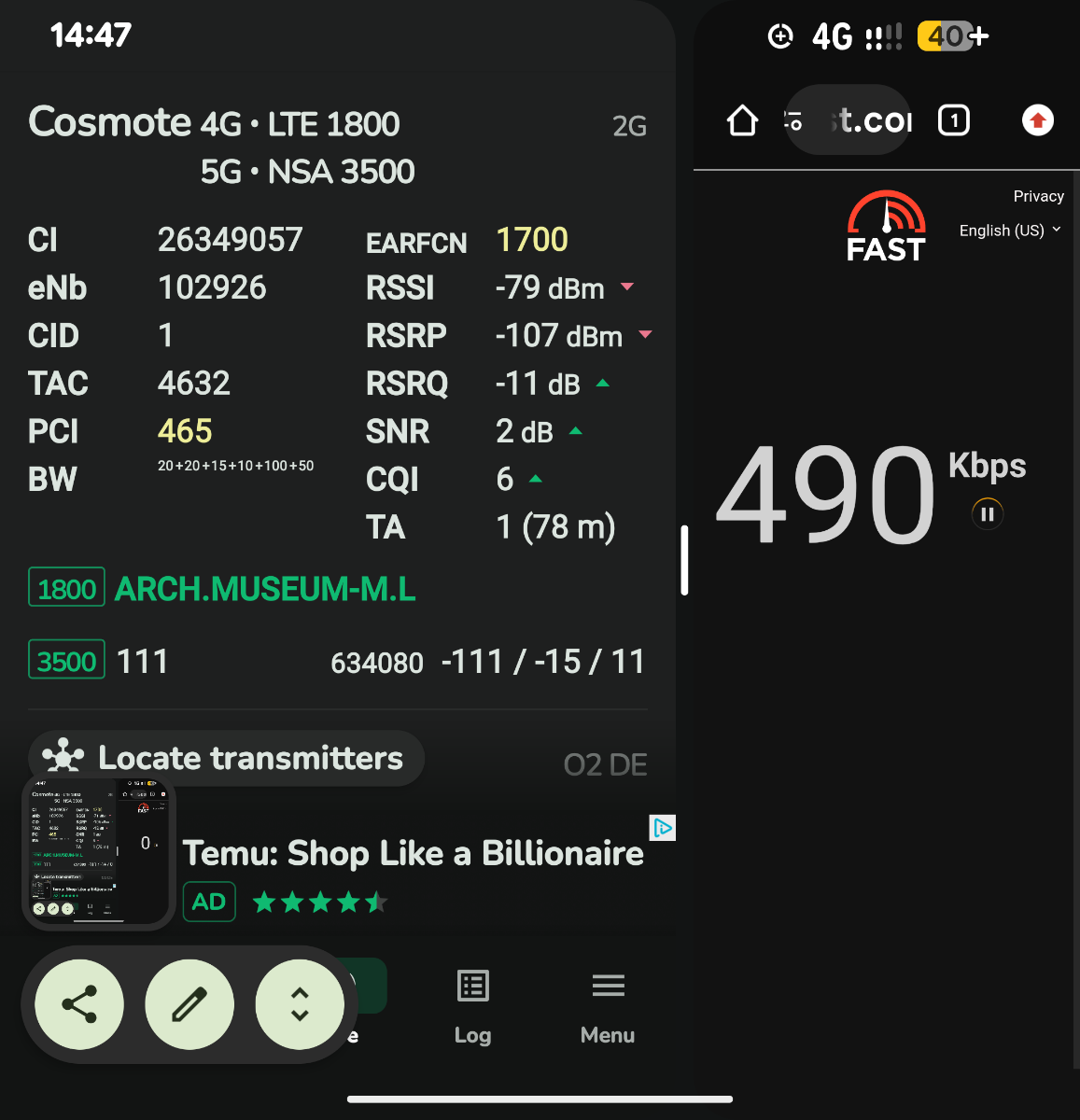Screen dimensions: 1080x1120
Task: Go to the browser home page
Action: 742,120
